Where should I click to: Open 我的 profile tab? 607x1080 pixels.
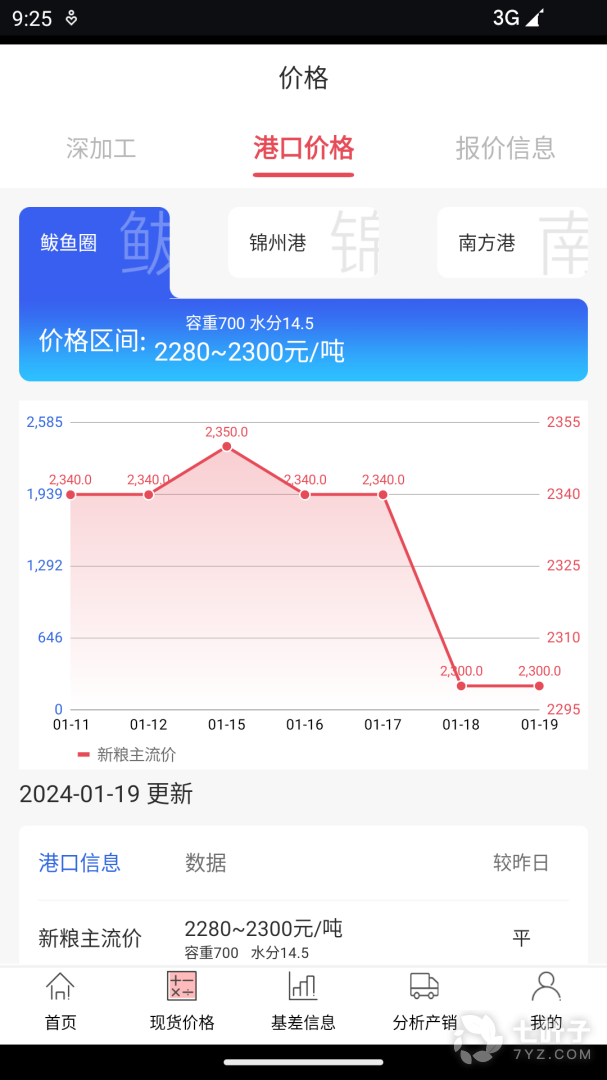click(546, 1003)
